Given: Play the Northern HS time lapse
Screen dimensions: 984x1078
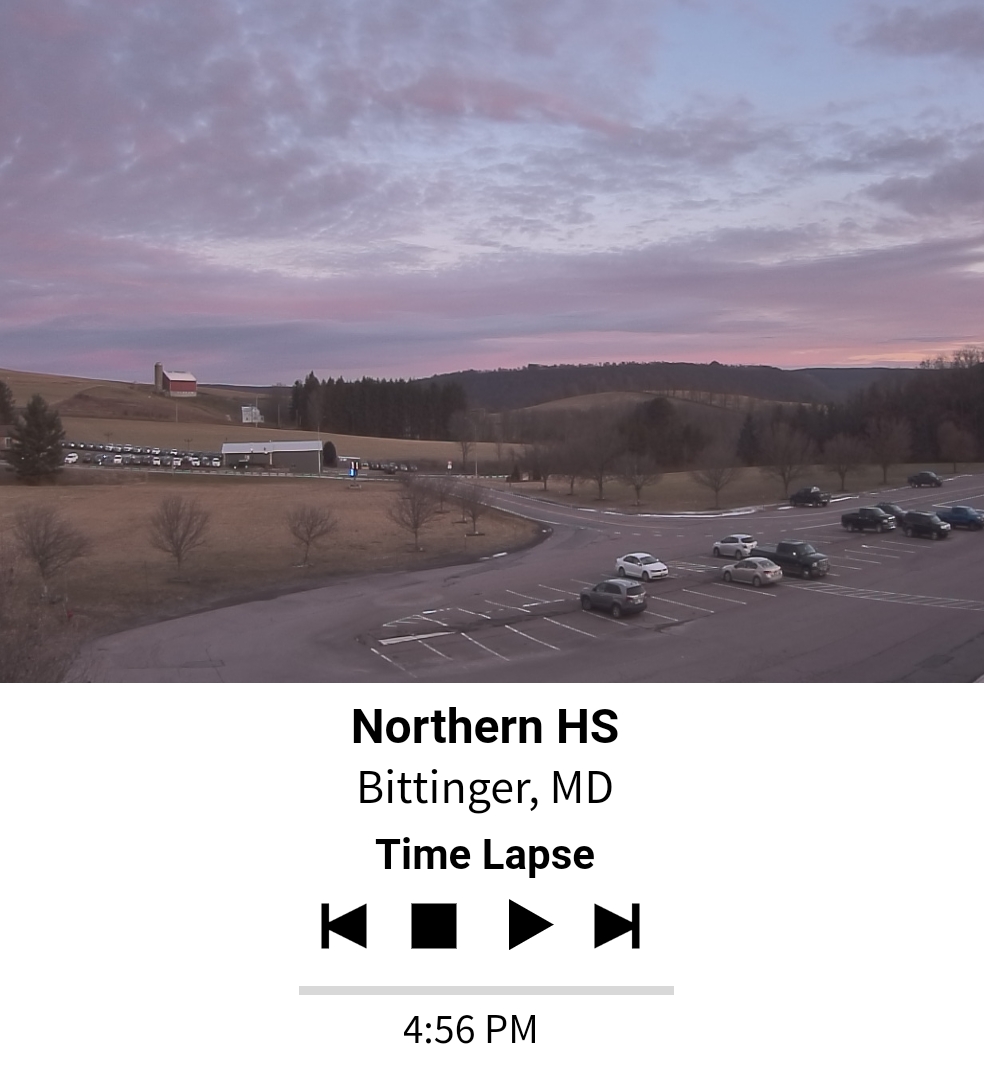Looking at the screenshot, I should (x=529, y=925).
